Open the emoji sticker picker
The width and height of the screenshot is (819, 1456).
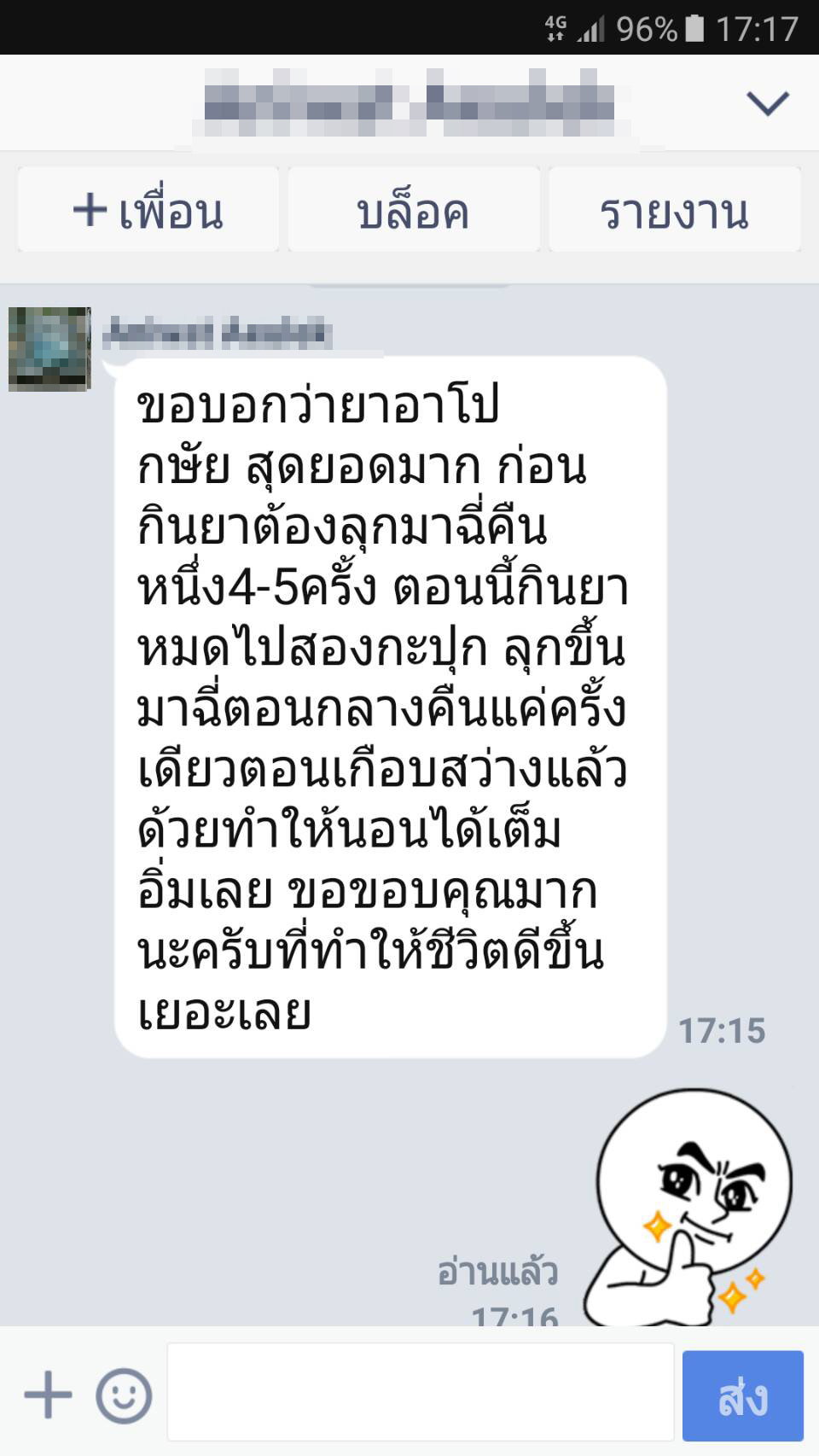pyautogui.click(x=124, y=1395)
